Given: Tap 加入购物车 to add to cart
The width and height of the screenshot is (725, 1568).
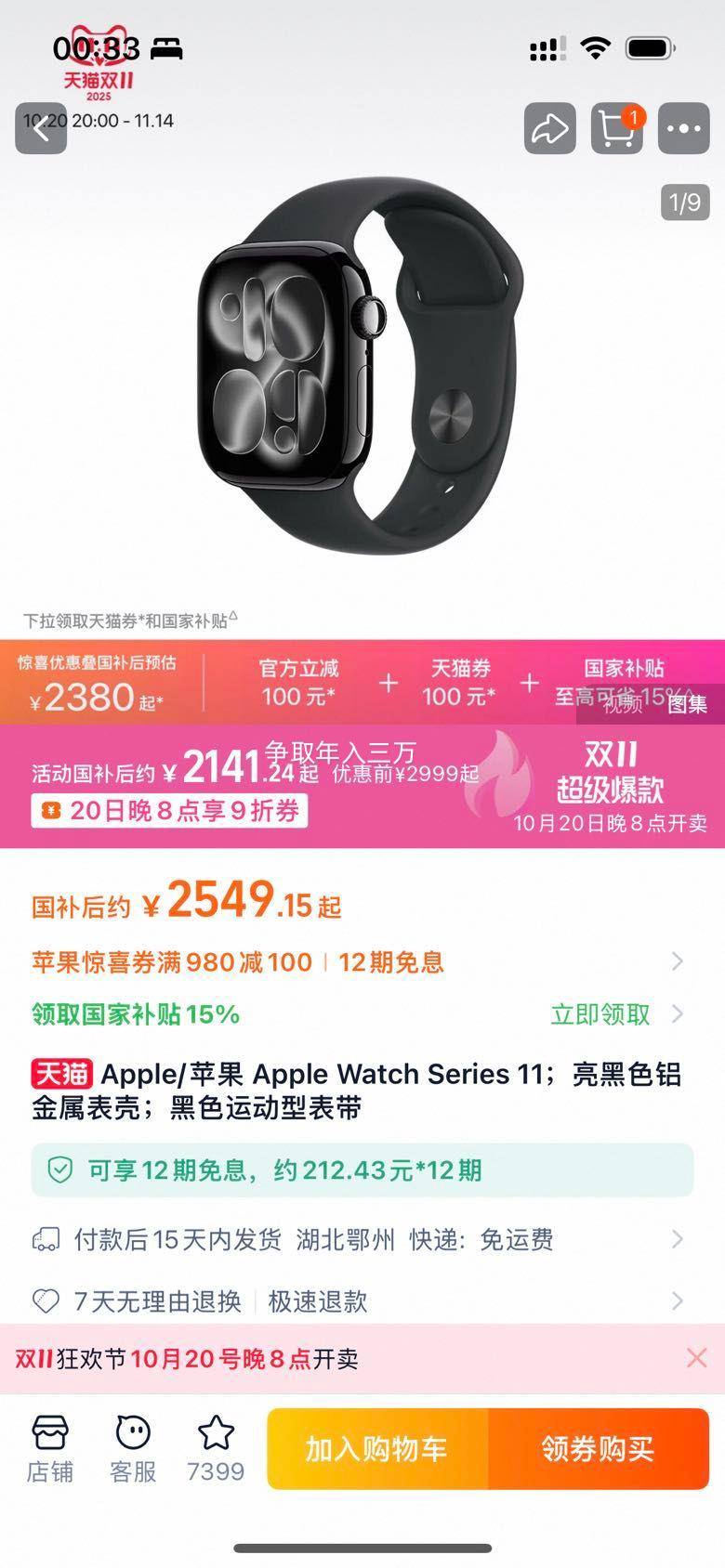Looking at the screenshot, I should click(x=377, y=1448).
